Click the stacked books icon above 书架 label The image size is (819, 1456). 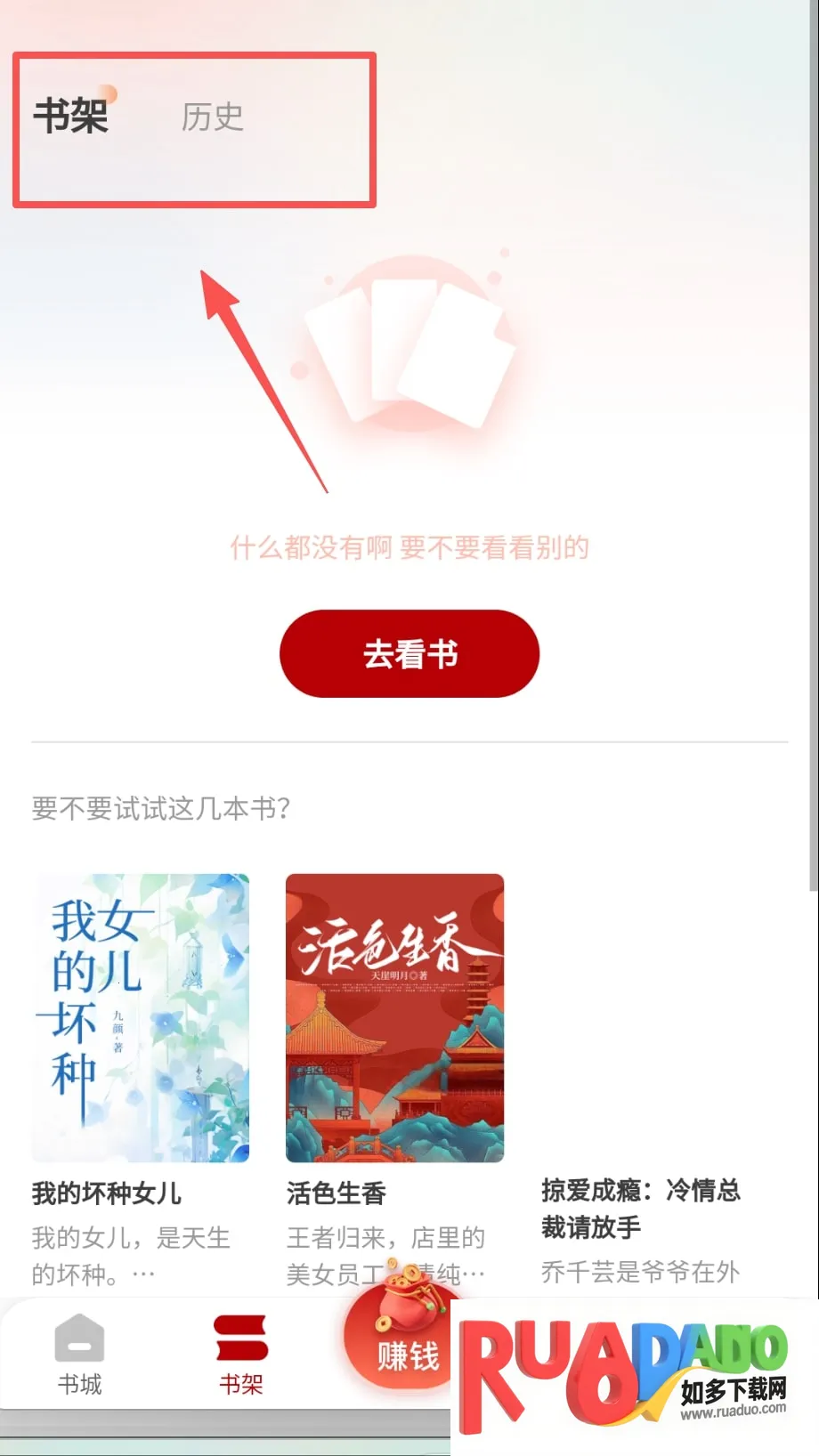(x=240, y=1338)
